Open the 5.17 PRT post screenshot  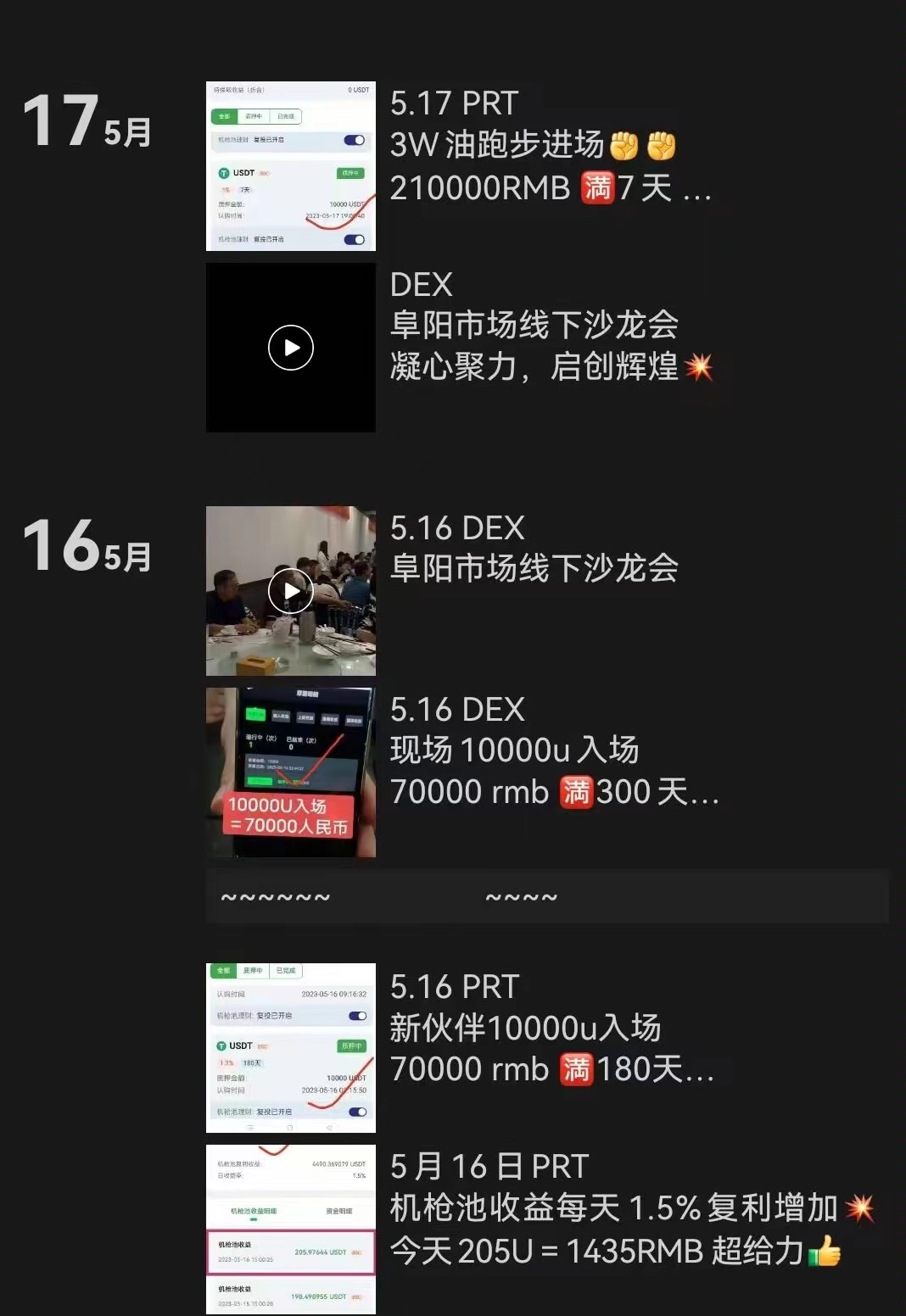click(290, 166)
